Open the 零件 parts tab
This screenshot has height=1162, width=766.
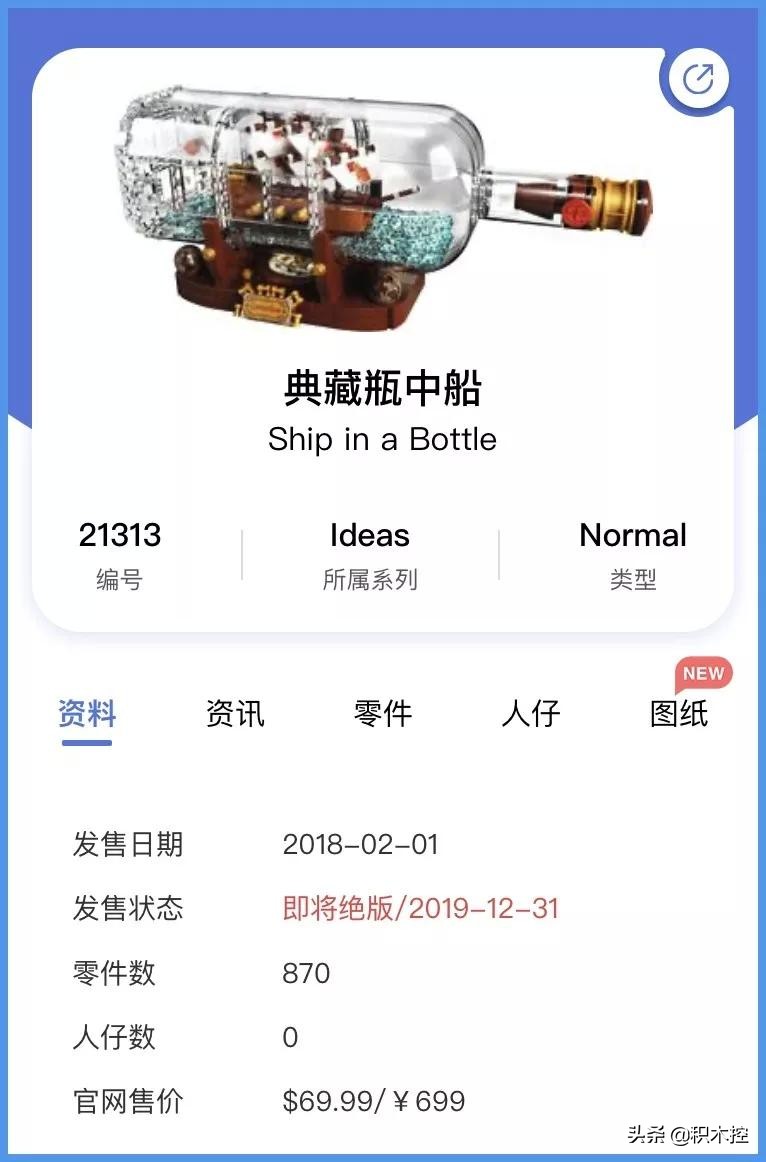click(384, 714)
